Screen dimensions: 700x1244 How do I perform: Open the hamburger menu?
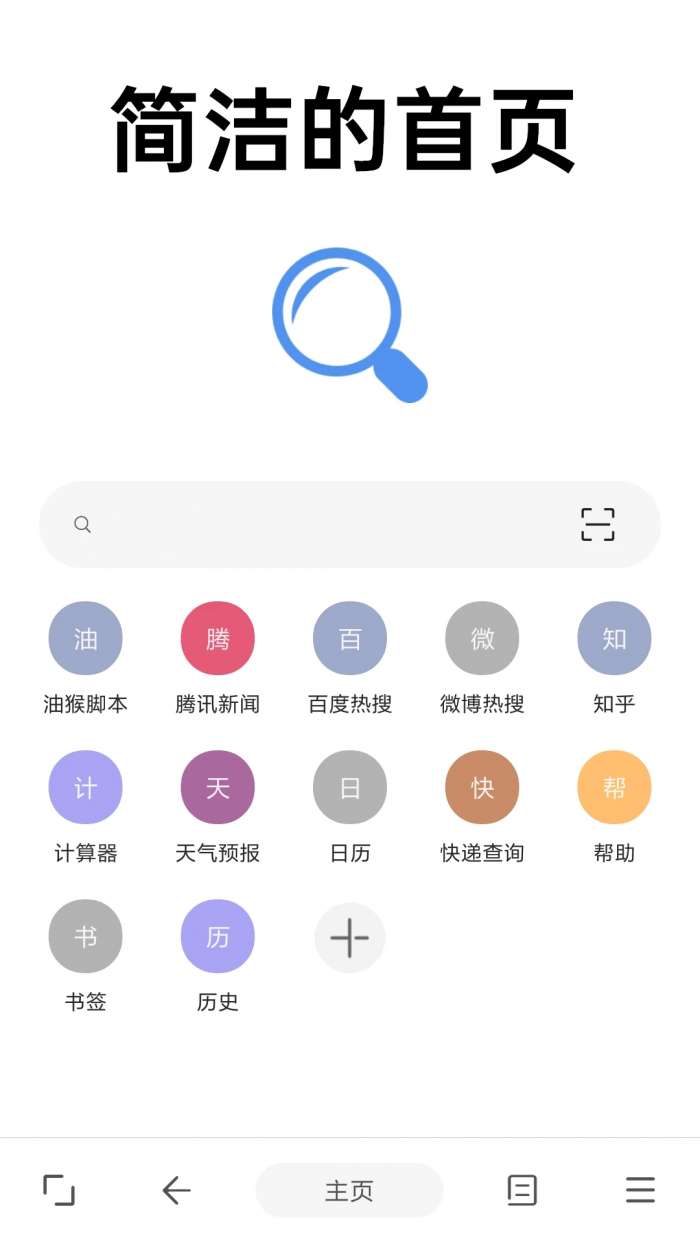click(x=640, y=1190)
